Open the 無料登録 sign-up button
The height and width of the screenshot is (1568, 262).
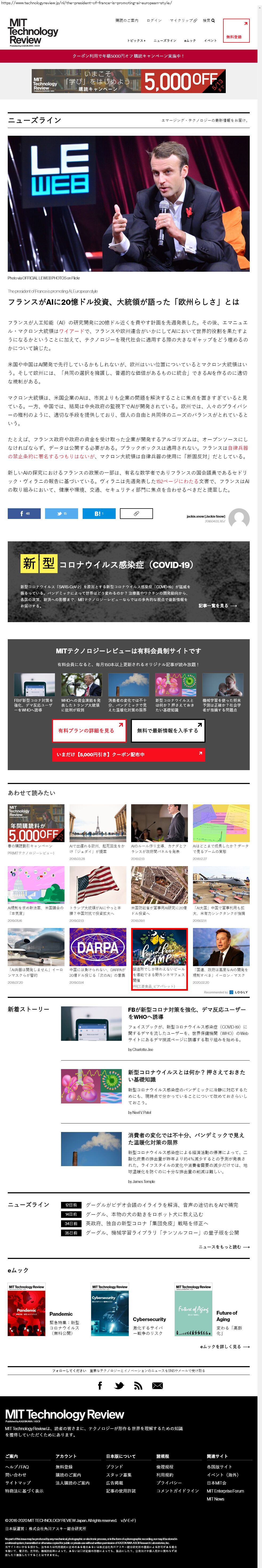[236, 31]
